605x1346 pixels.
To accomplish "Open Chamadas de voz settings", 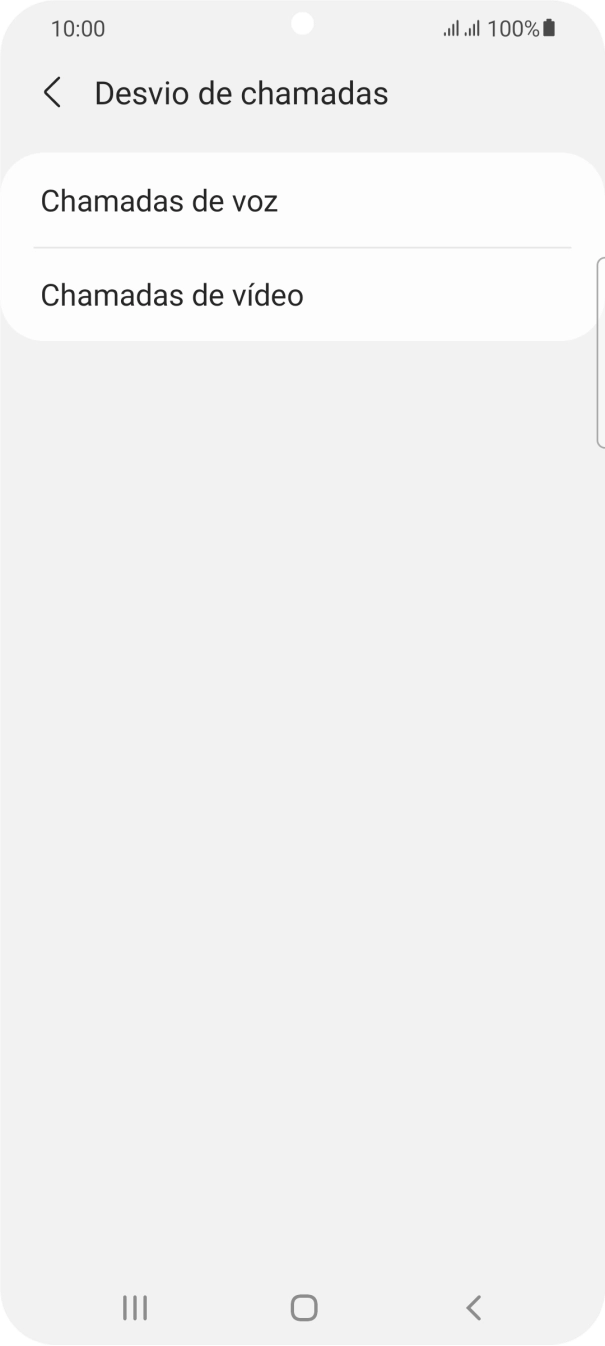I will (x=302, y=201).
